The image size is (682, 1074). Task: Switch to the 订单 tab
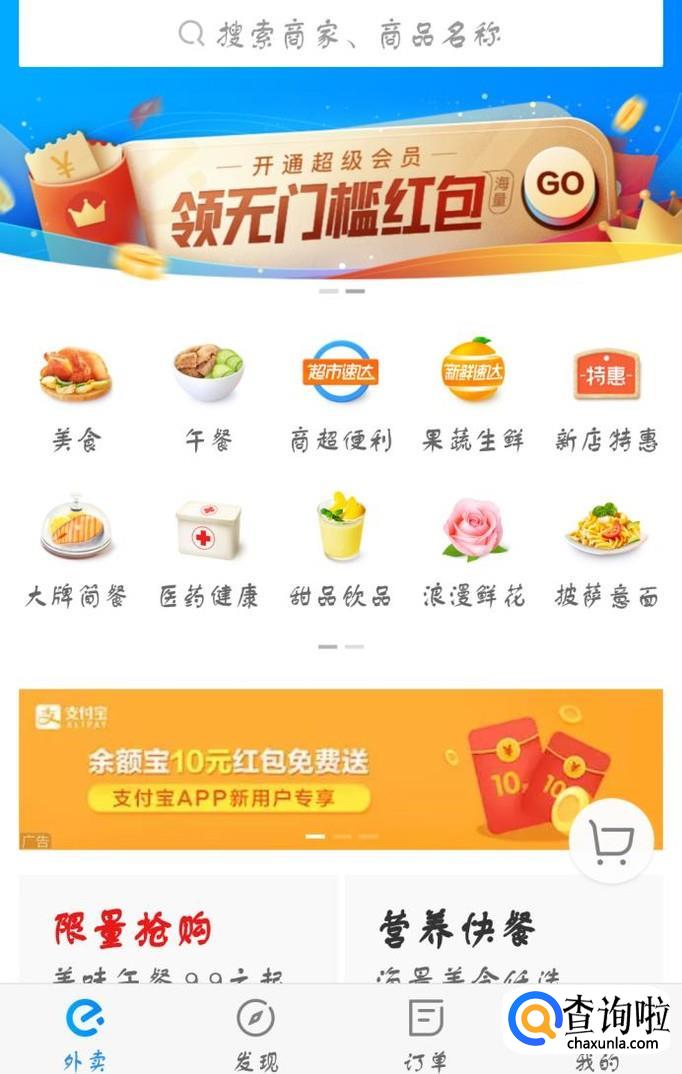pos(426,1032)
